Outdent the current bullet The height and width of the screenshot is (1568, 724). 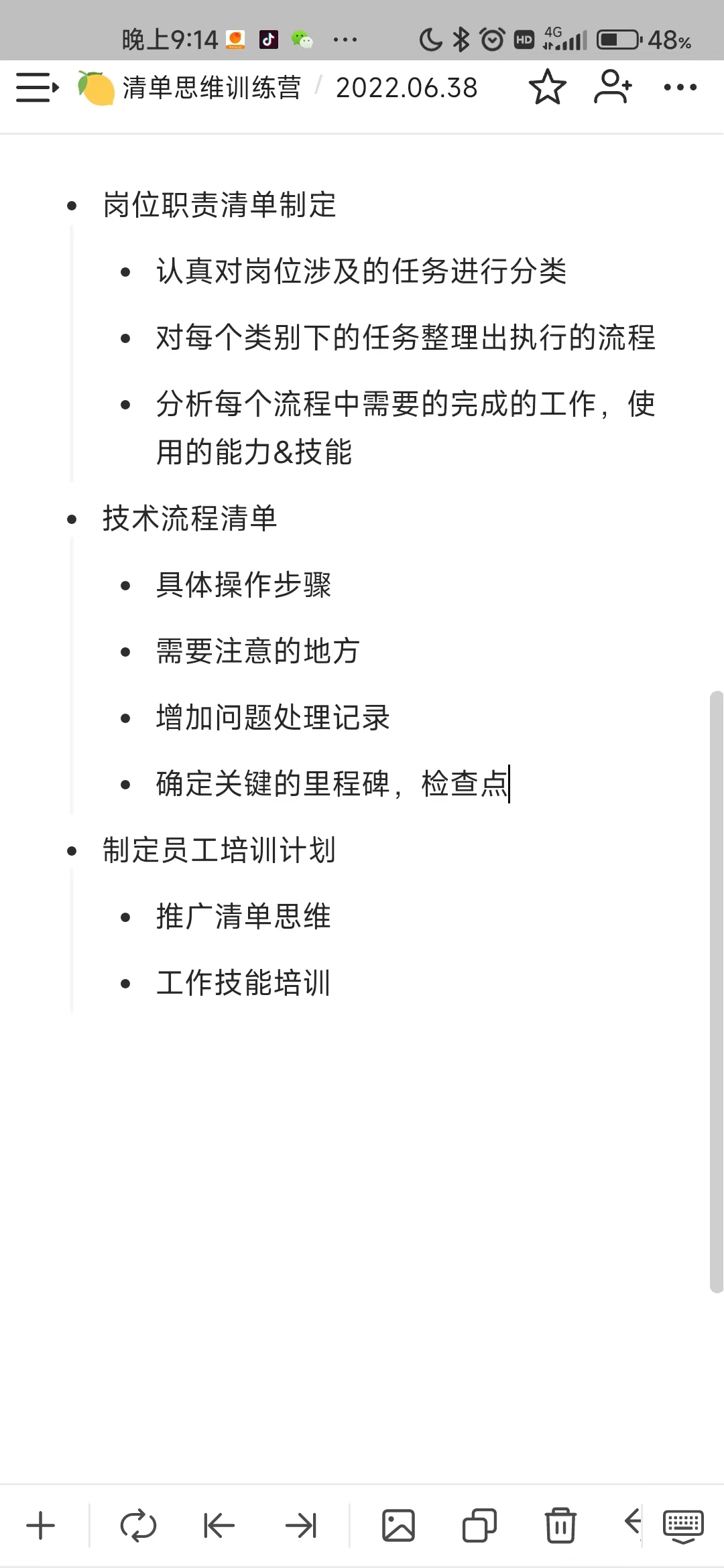coord(219,1526)
